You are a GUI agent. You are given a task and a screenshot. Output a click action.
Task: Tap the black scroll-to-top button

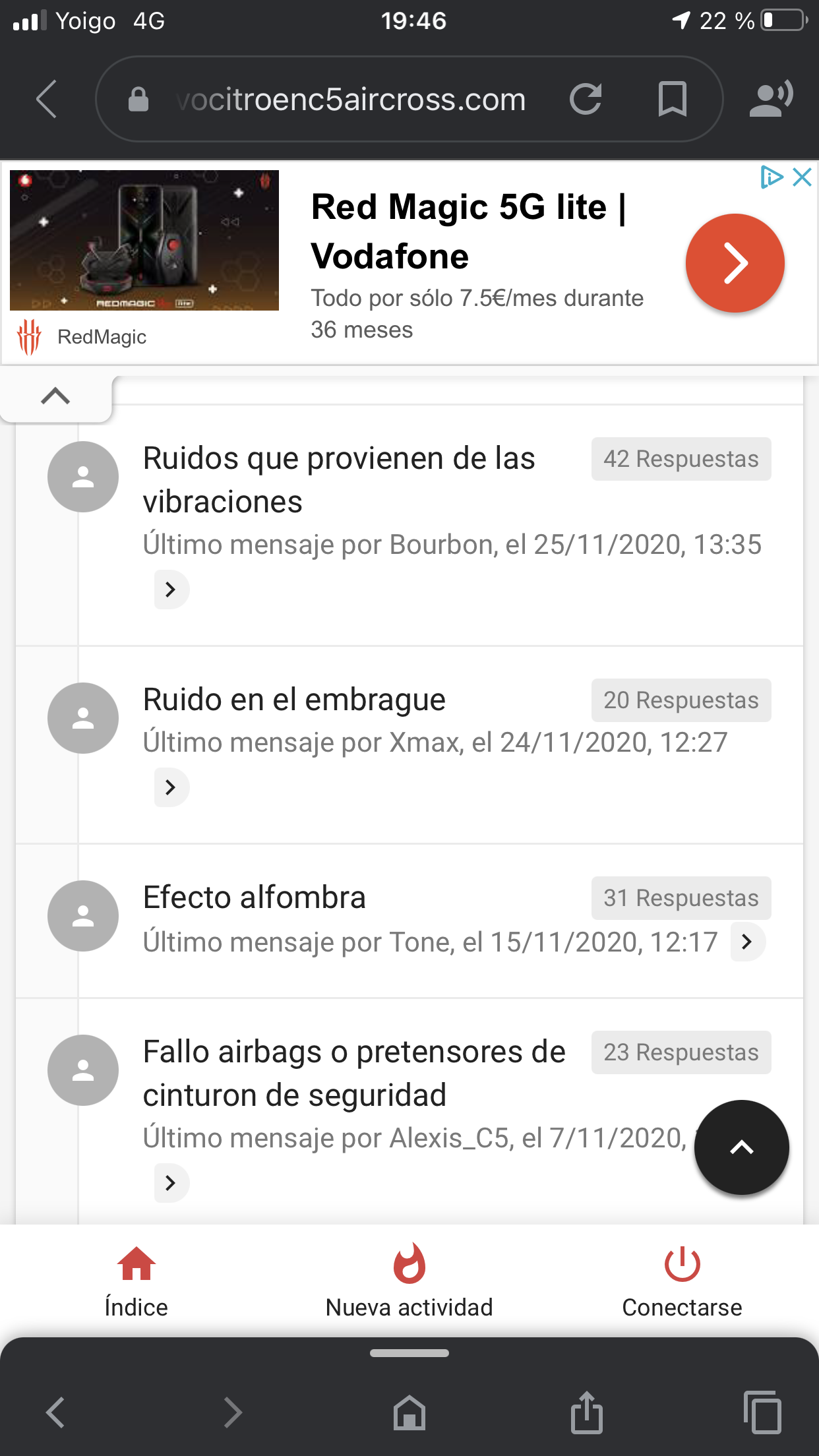pyautogui.click(x=741, y=1147)
